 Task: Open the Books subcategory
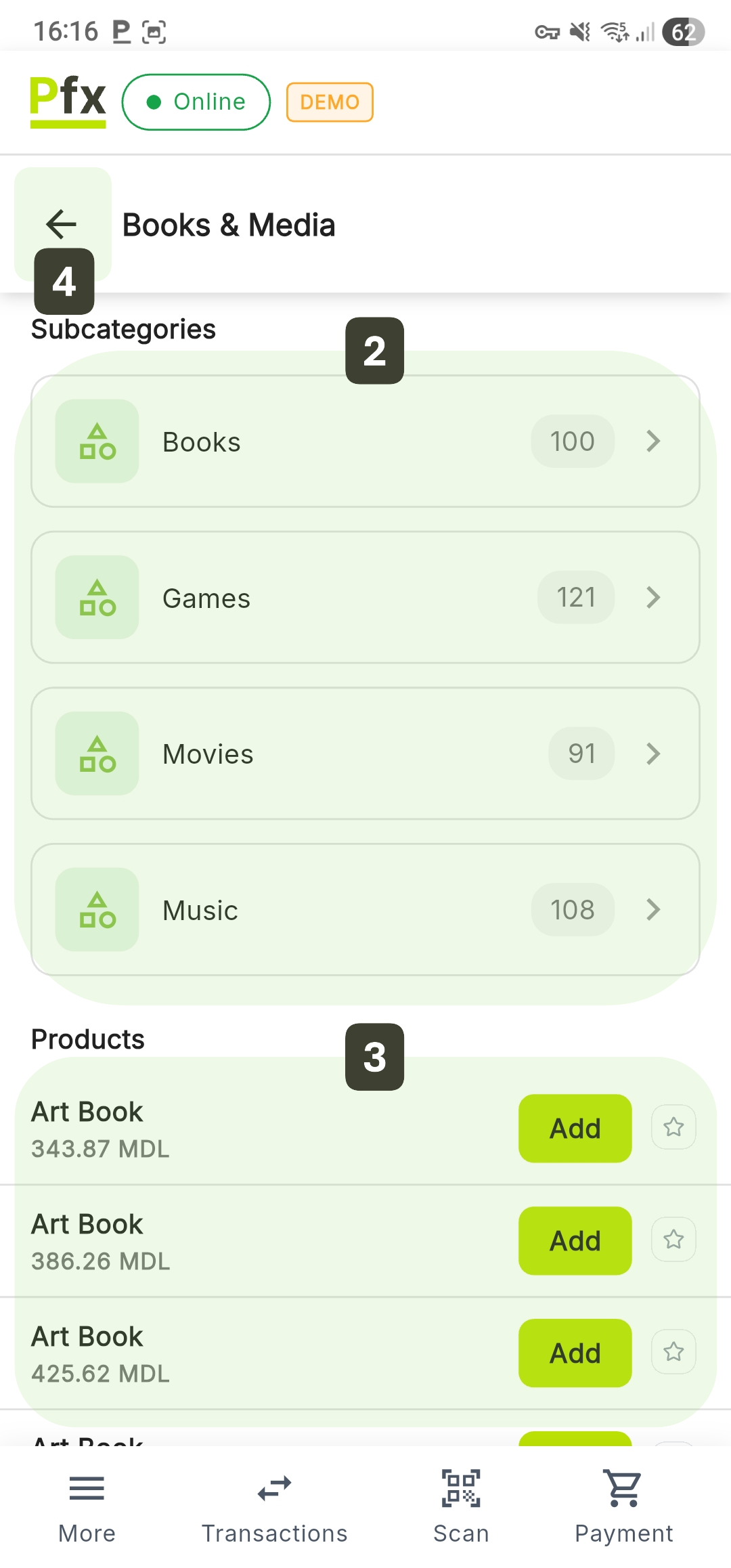[365, 441]
